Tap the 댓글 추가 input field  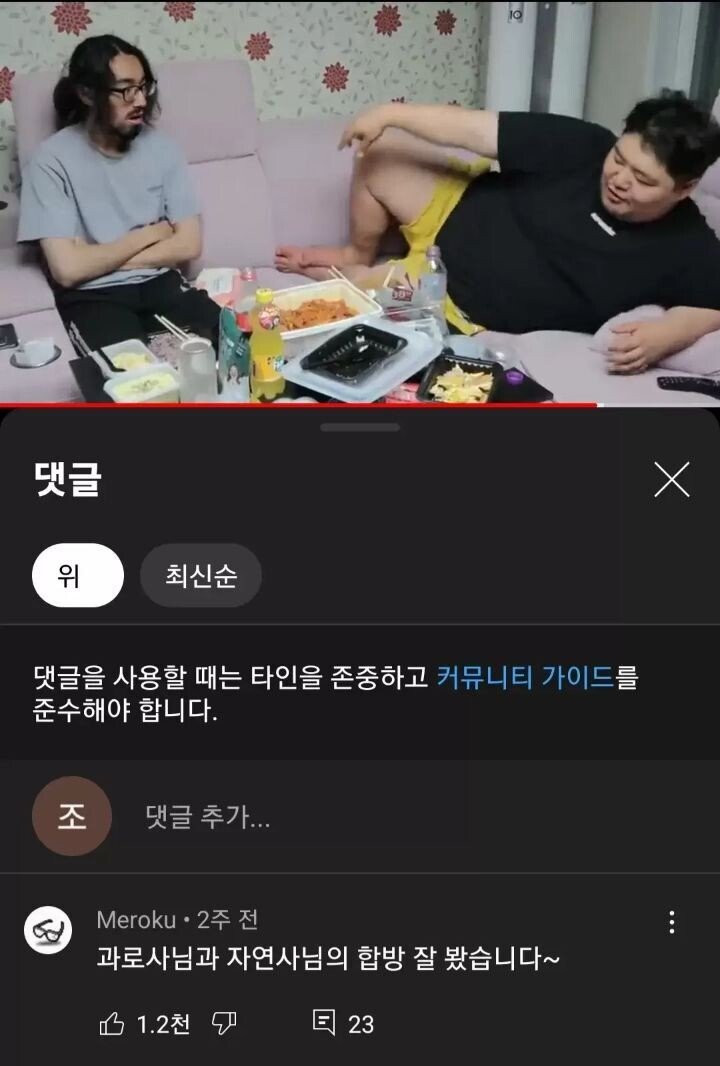tap(400, 817)
